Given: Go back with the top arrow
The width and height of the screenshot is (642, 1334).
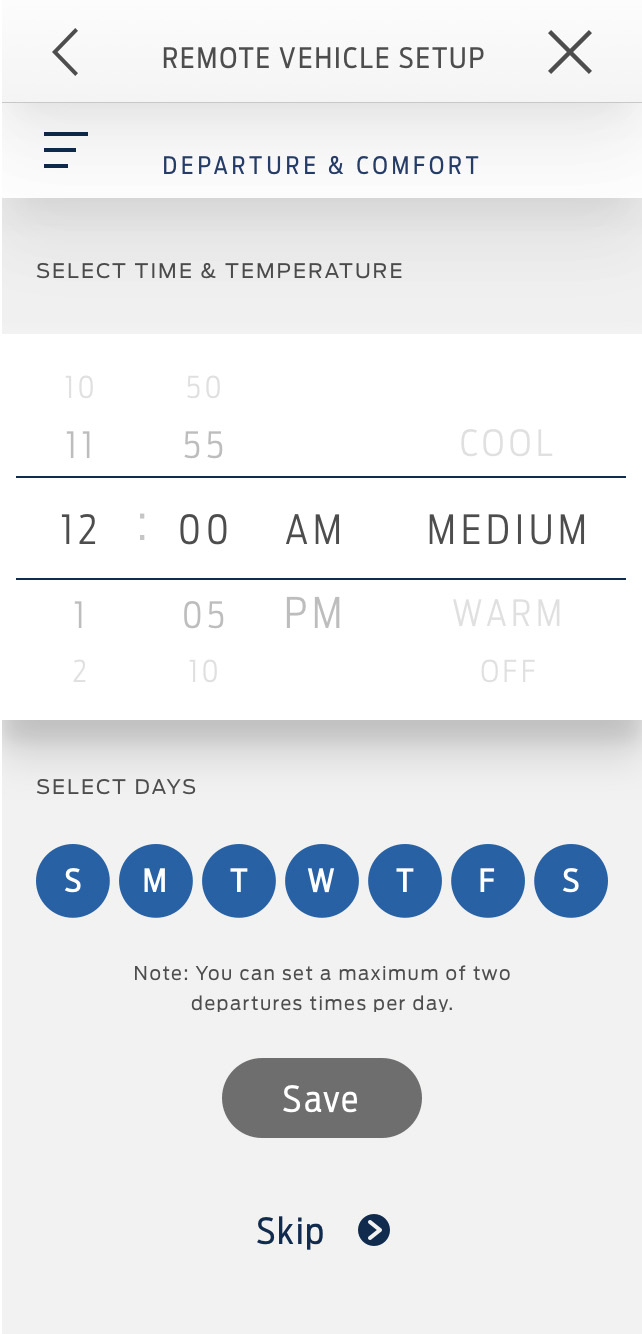Looking at the screenshot, I should click(66, 53).
